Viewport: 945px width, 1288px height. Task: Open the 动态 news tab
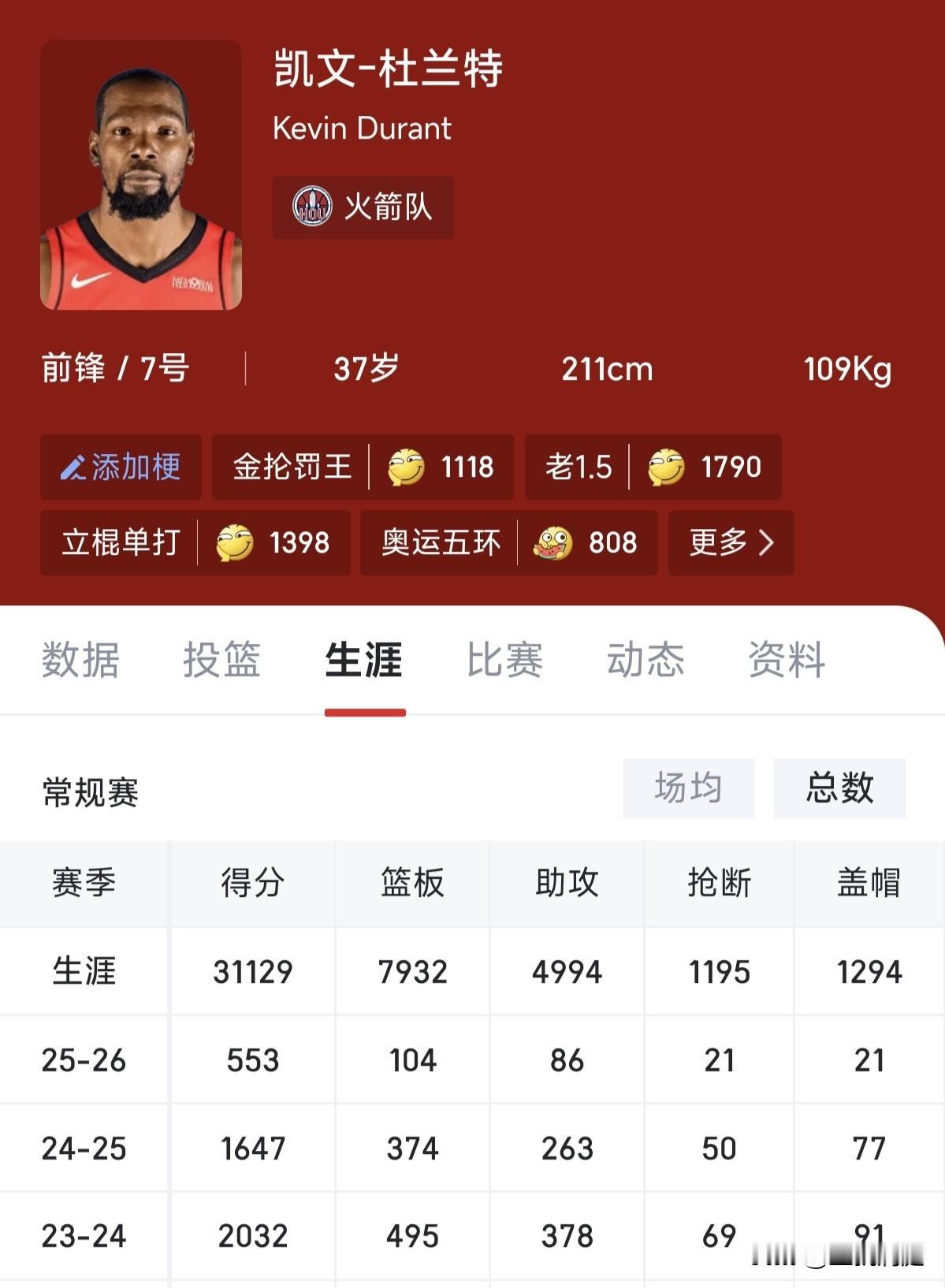645,662
